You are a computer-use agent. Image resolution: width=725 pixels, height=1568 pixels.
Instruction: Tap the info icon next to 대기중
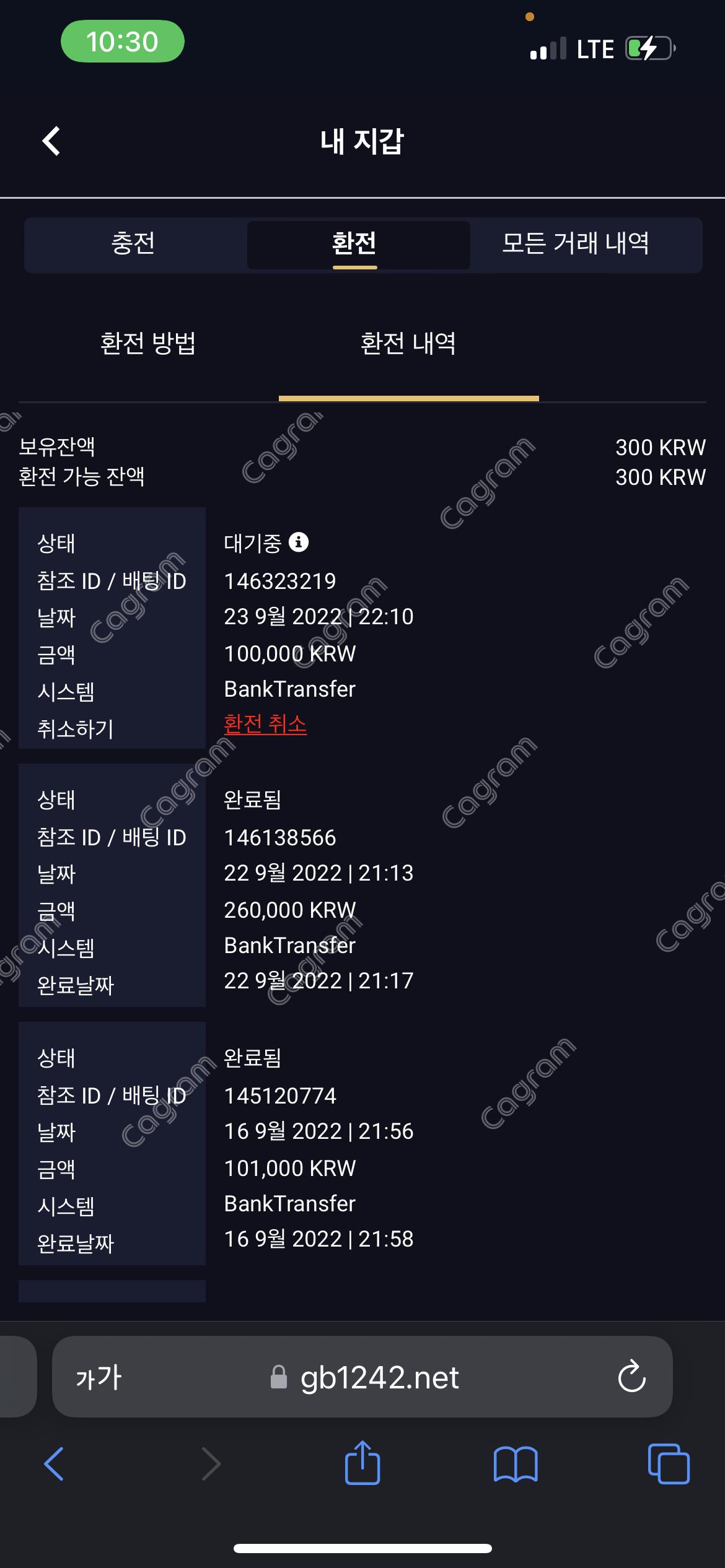point(299,542)
